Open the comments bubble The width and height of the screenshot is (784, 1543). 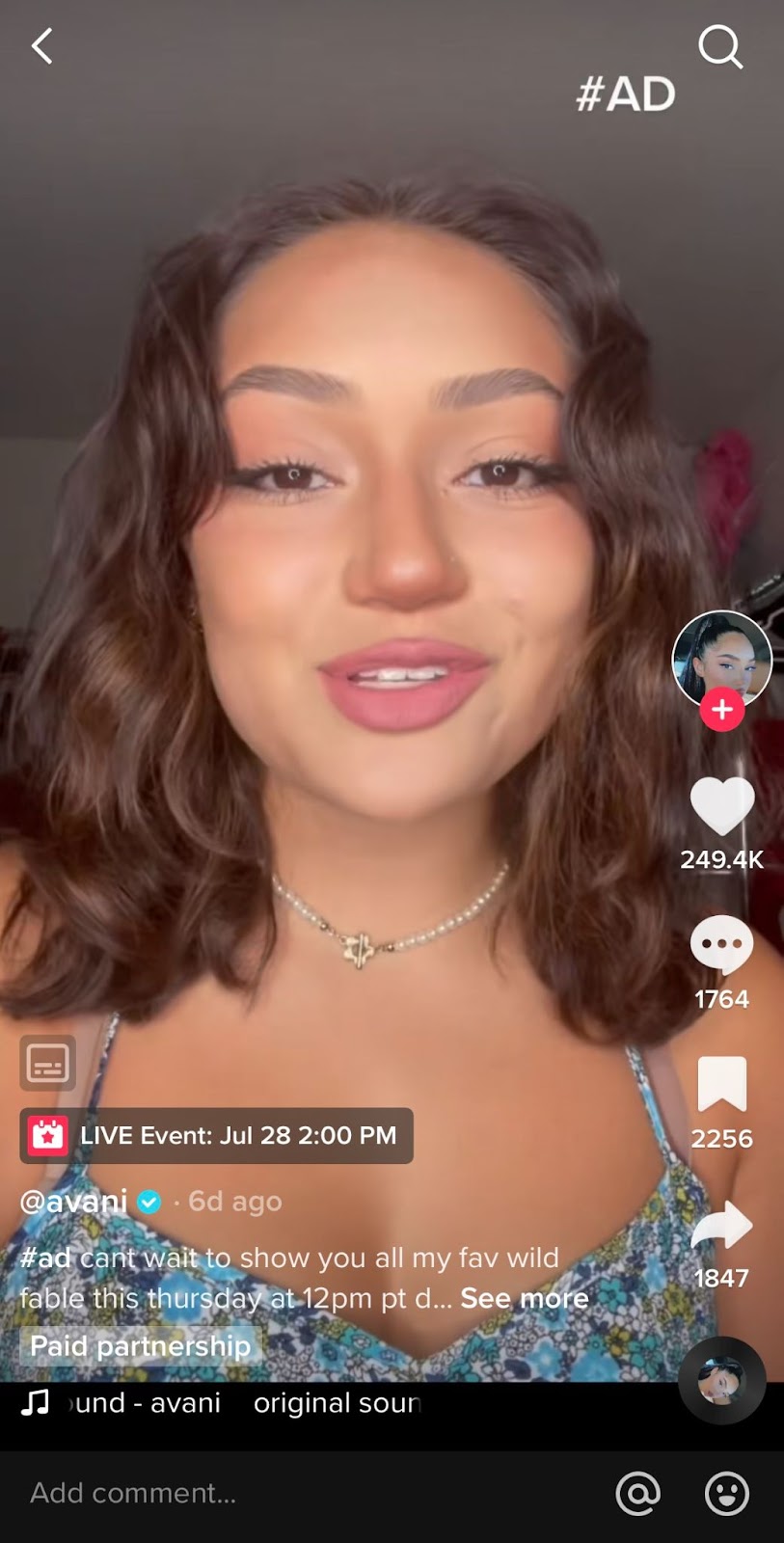coord(722,945)
